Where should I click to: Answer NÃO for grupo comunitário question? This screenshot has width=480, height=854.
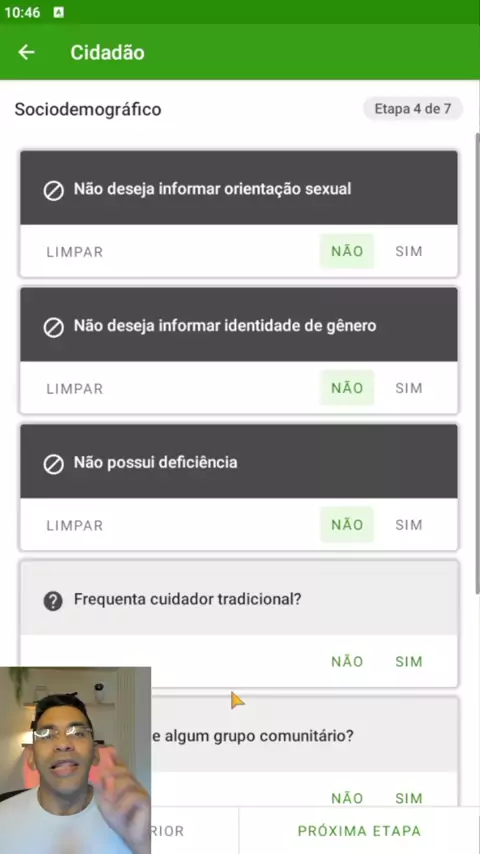point(347,798)
